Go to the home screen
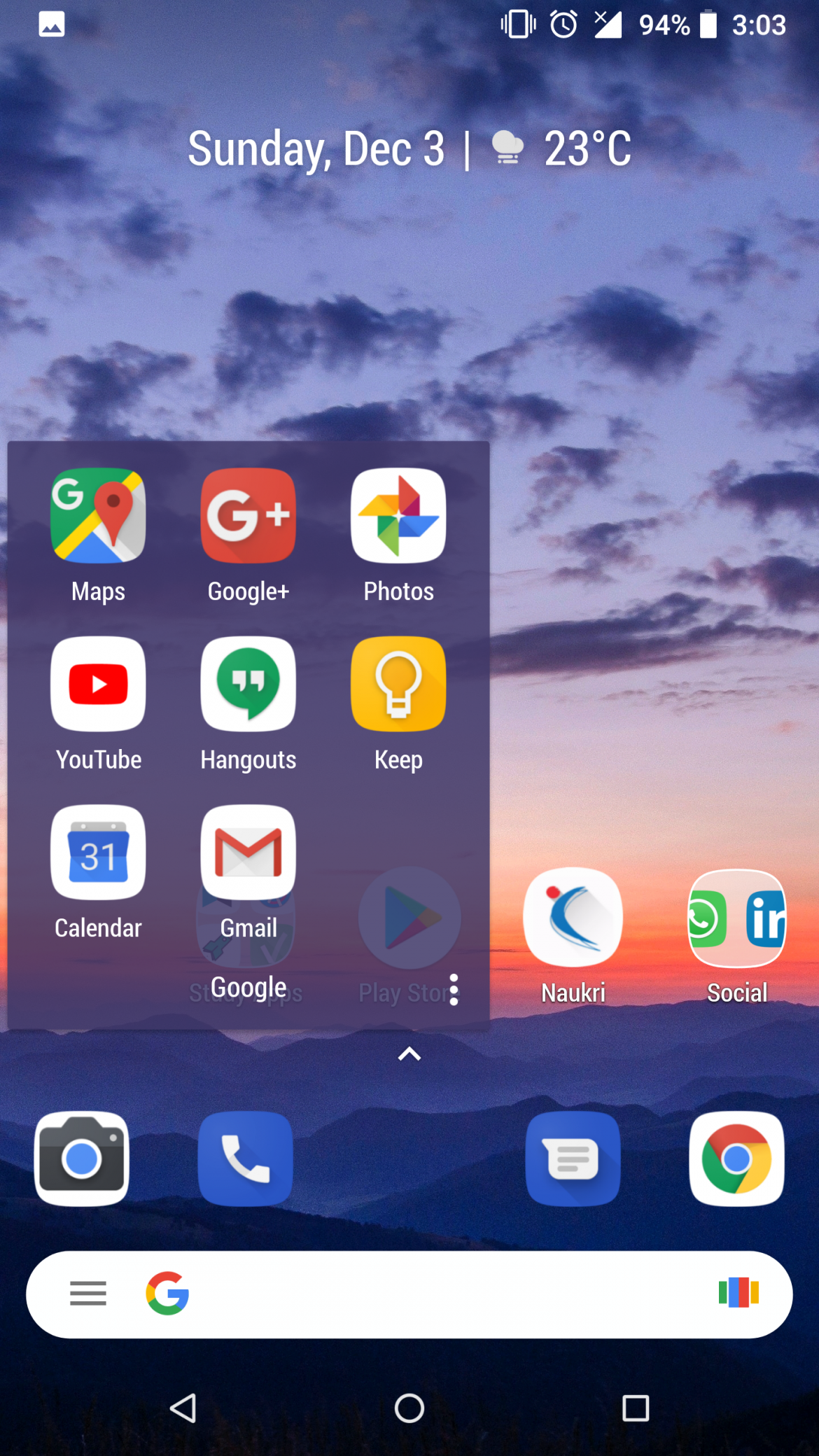 click(x=409, y=1408)
